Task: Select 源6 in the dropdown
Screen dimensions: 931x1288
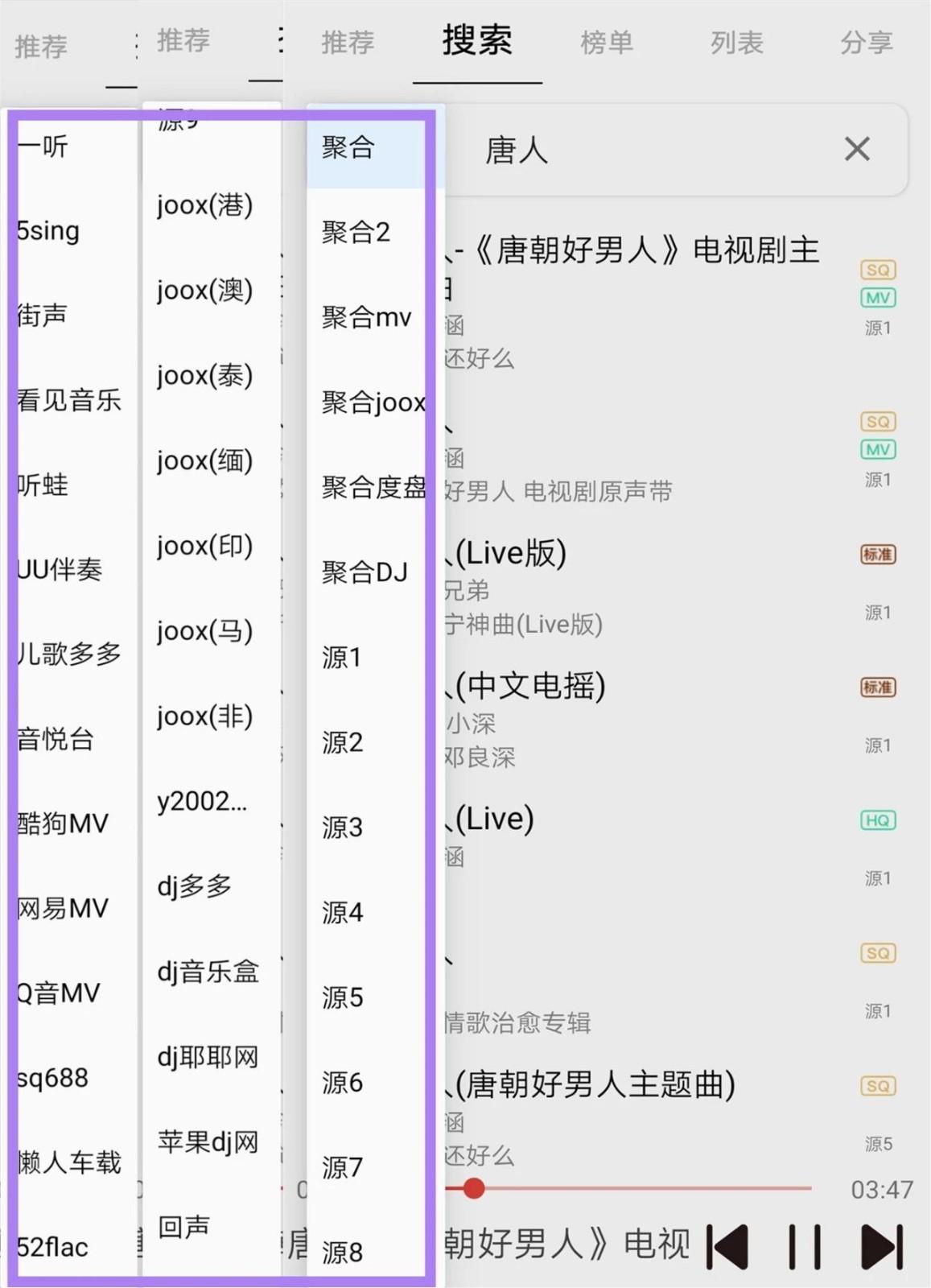Action: point(342,1083)
